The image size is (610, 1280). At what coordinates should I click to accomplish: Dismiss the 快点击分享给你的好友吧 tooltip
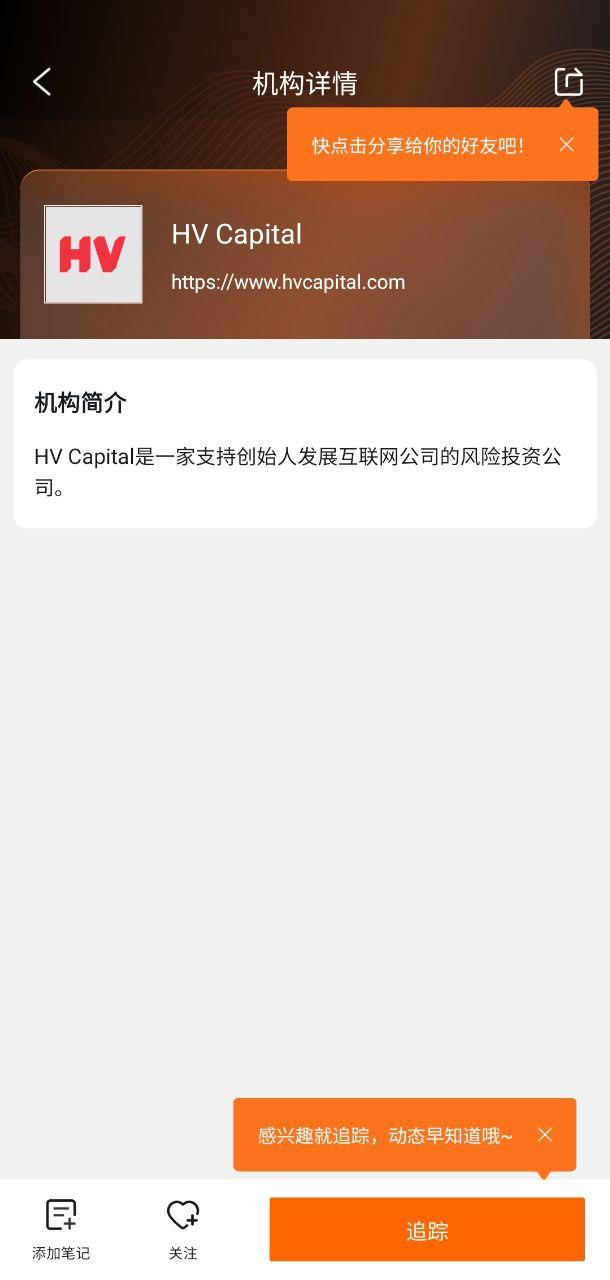(x=566, y=145)
